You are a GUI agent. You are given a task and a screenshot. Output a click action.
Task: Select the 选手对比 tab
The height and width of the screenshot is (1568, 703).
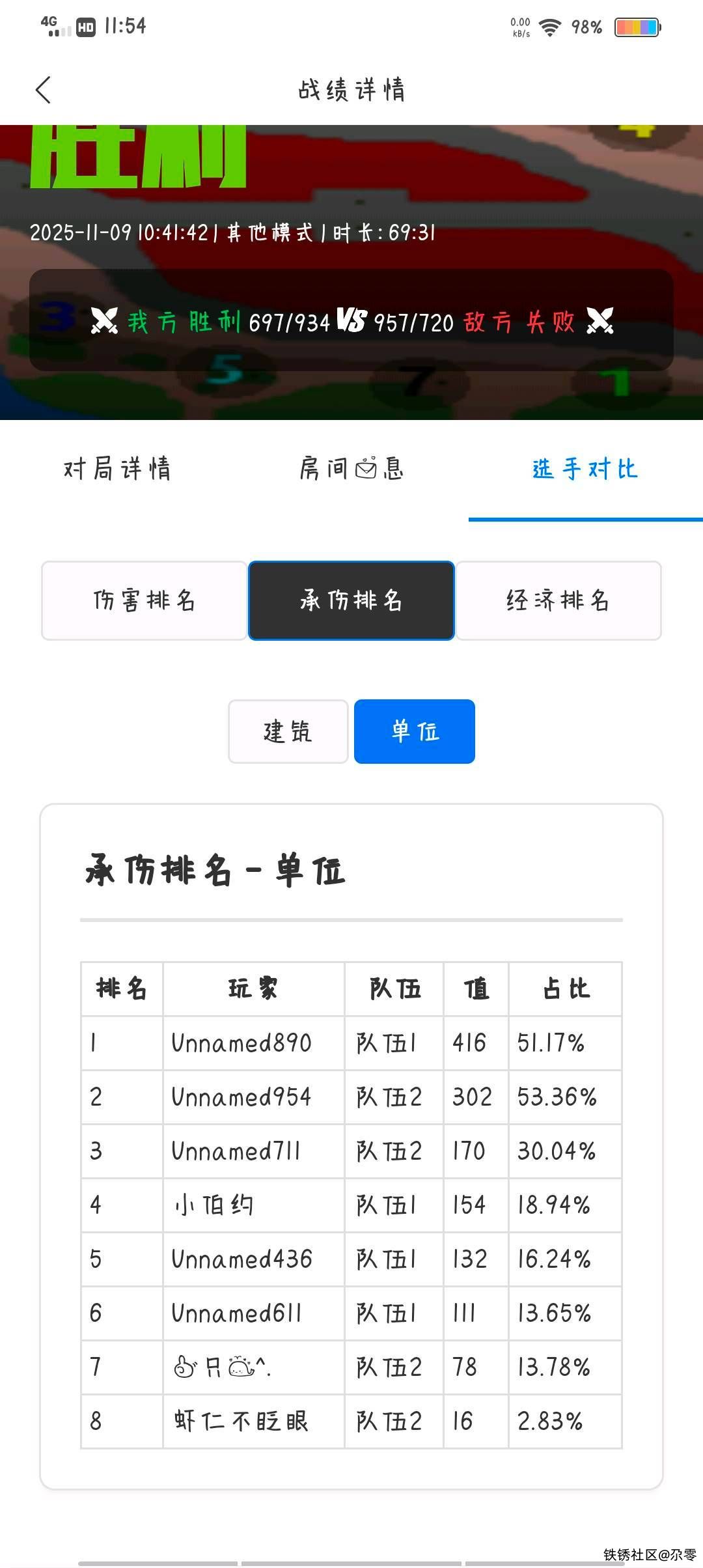585,469
